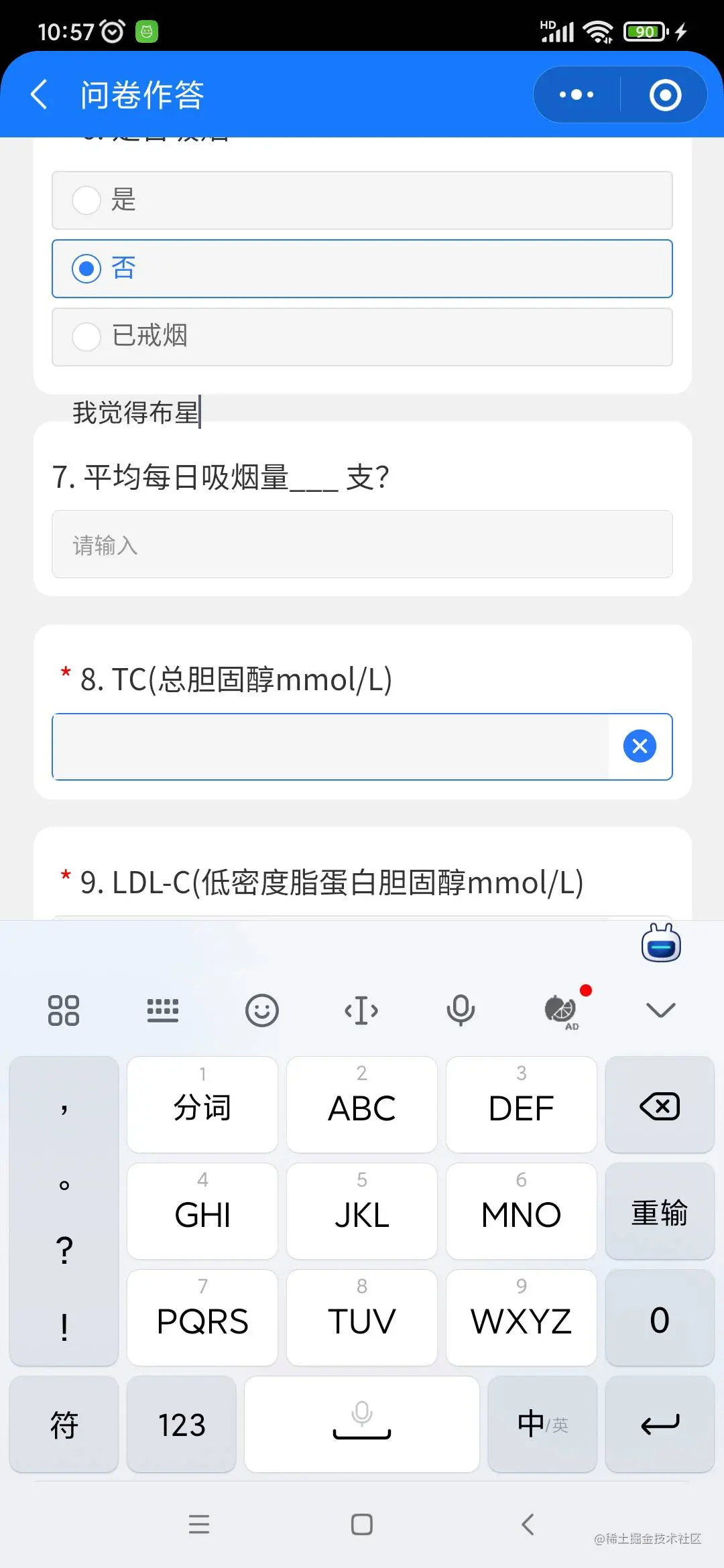Open the keyboard function grid menu

(64, 1010)
